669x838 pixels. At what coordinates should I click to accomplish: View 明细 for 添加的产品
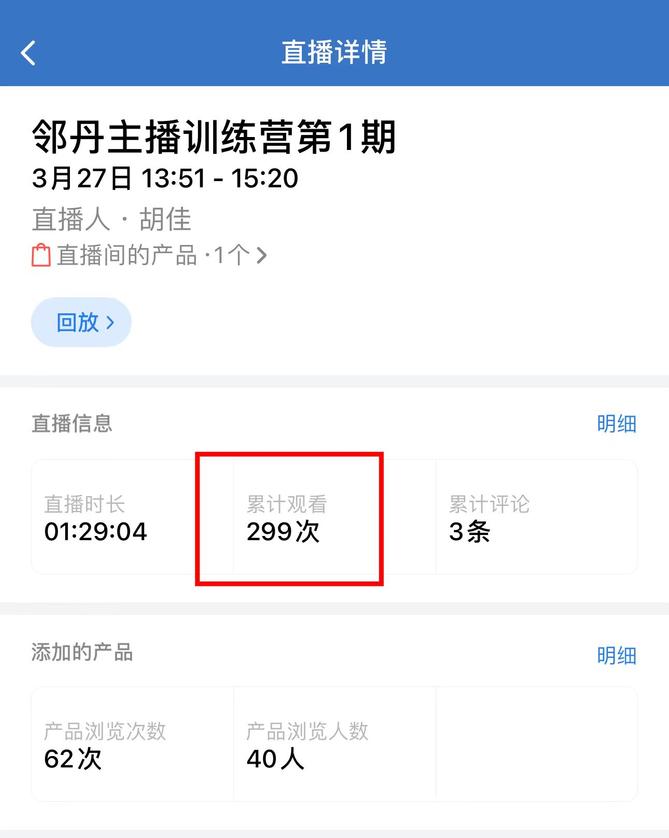tap(616, 655)
